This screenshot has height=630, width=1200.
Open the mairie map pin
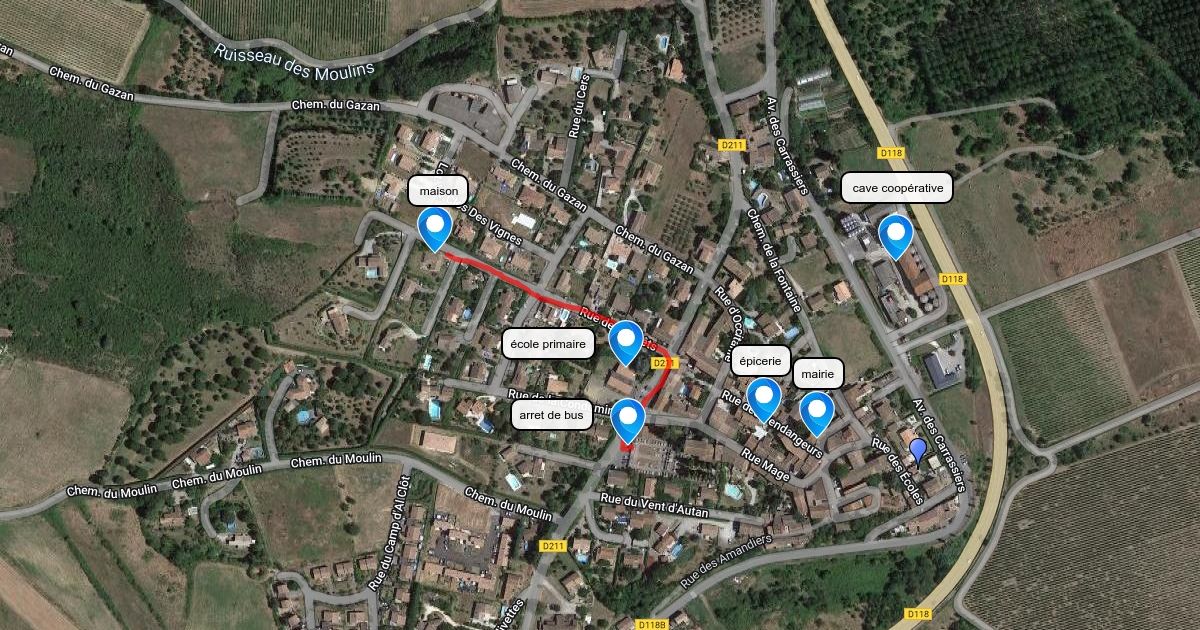click(817, 413)
